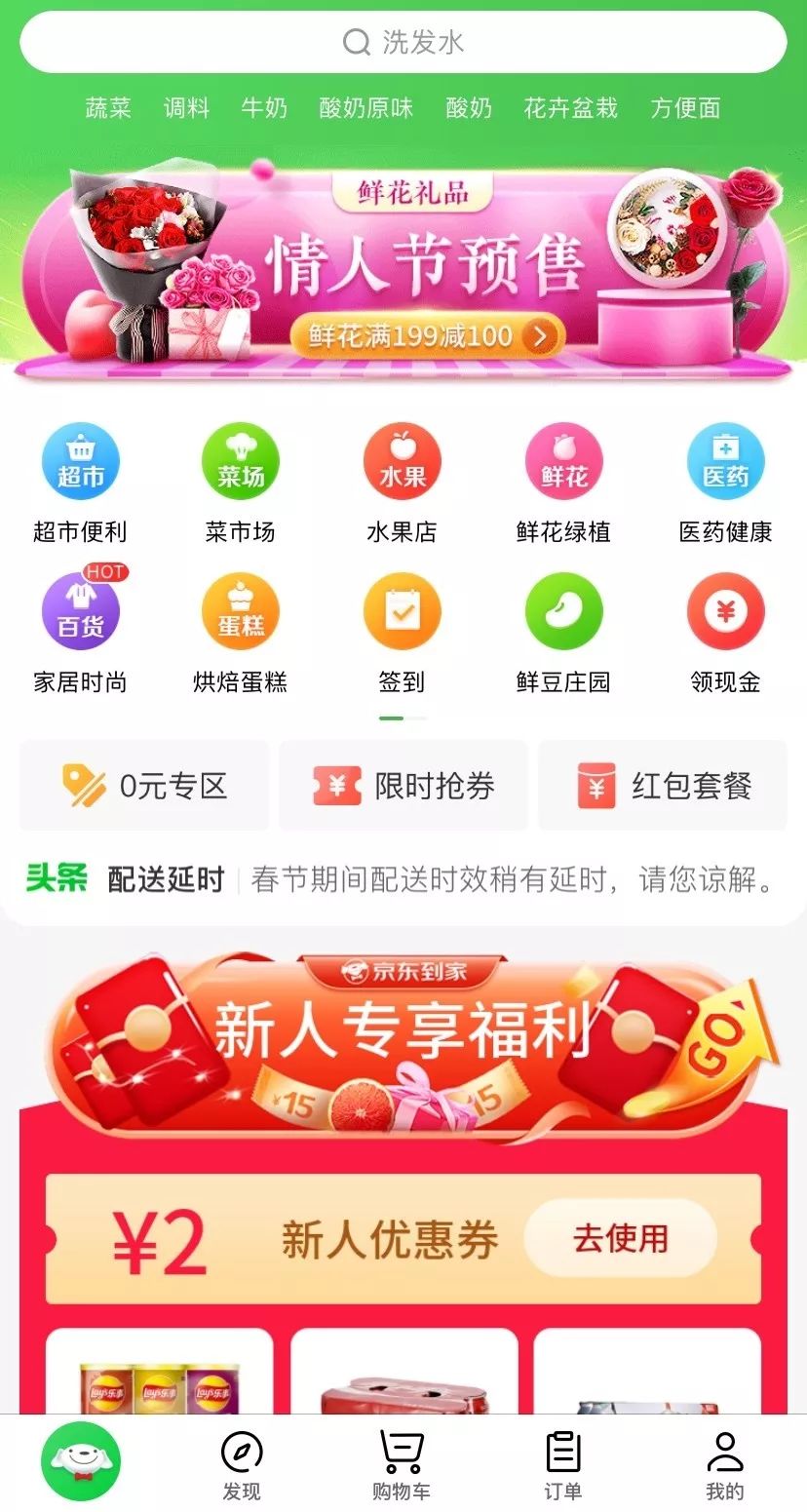
Task: Select the 蔬菜 keyword suggestion
Action: tap(108, 107)
